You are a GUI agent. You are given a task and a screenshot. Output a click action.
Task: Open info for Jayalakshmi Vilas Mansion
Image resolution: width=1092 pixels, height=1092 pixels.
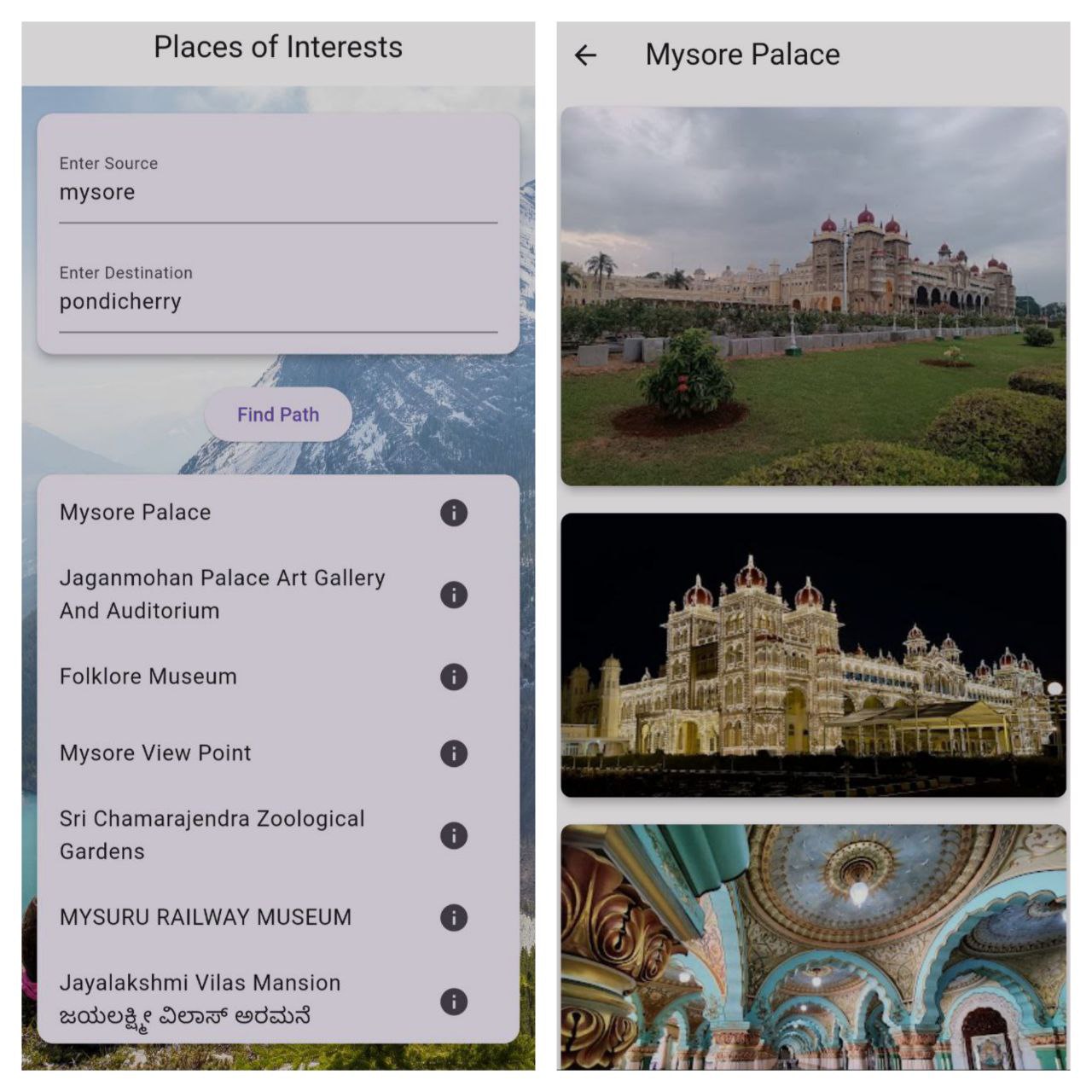pos(453,1001)
